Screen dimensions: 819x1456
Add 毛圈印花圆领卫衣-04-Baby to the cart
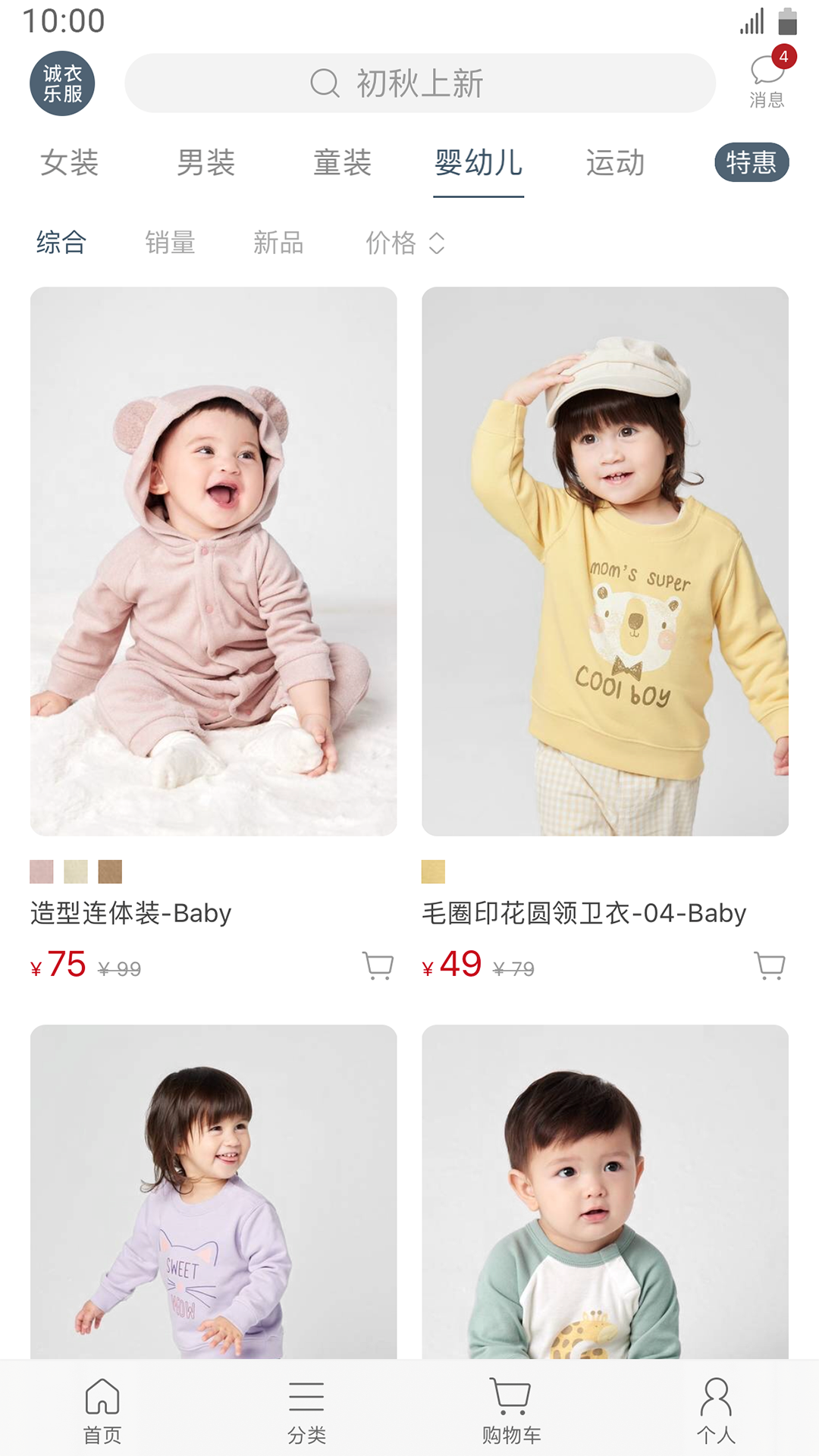click(770, 965)
